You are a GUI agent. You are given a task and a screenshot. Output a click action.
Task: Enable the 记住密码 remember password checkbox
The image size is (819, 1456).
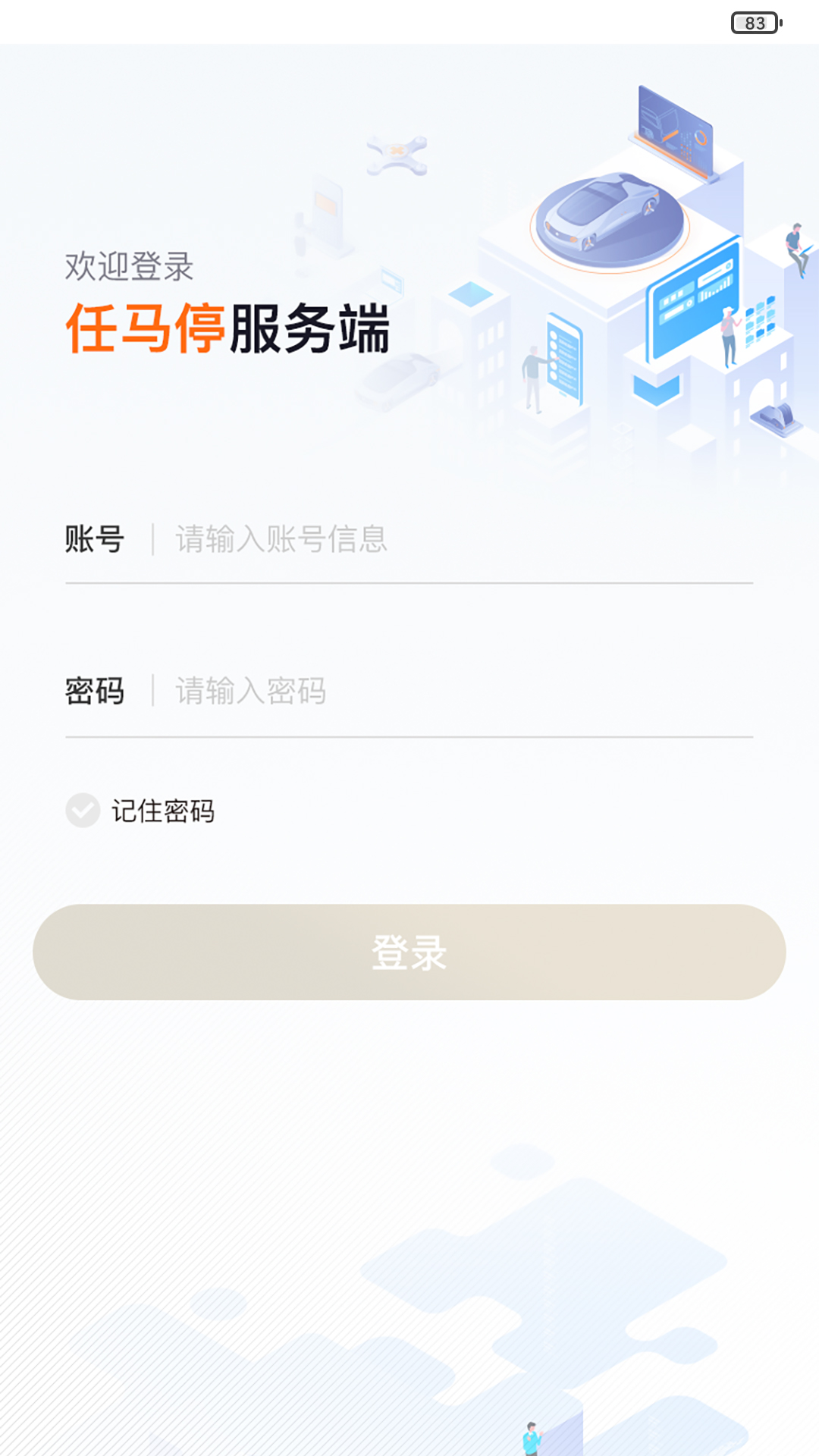tap(82, 811)
